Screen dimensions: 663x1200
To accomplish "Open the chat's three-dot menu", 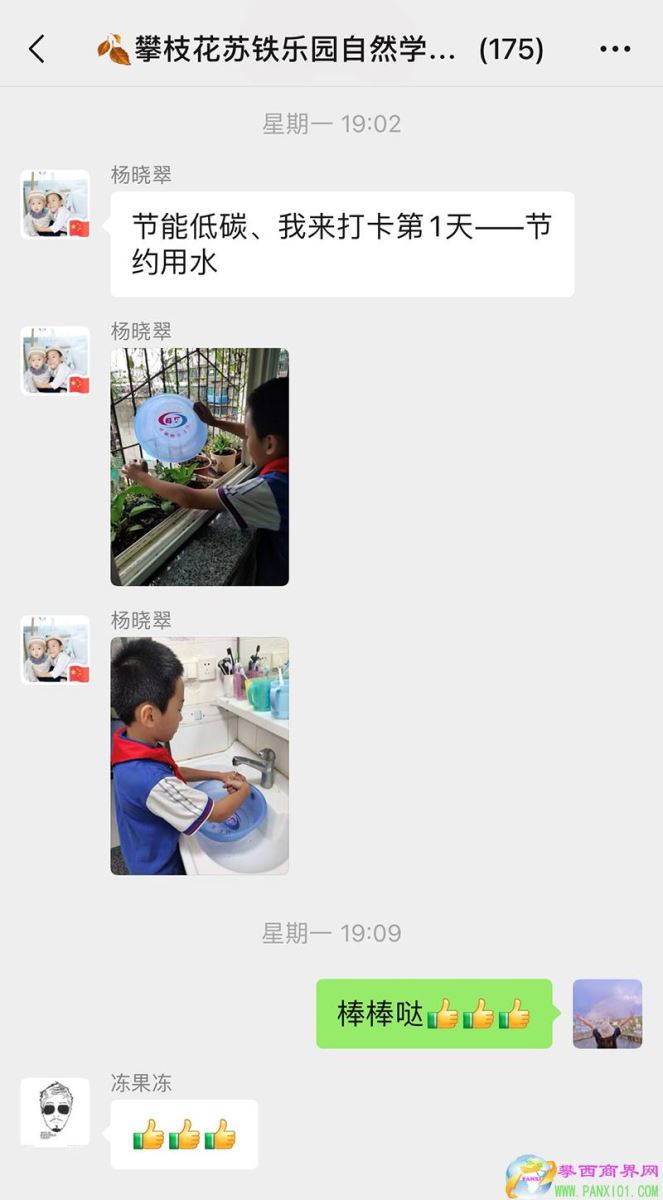I will coord(615,49).
